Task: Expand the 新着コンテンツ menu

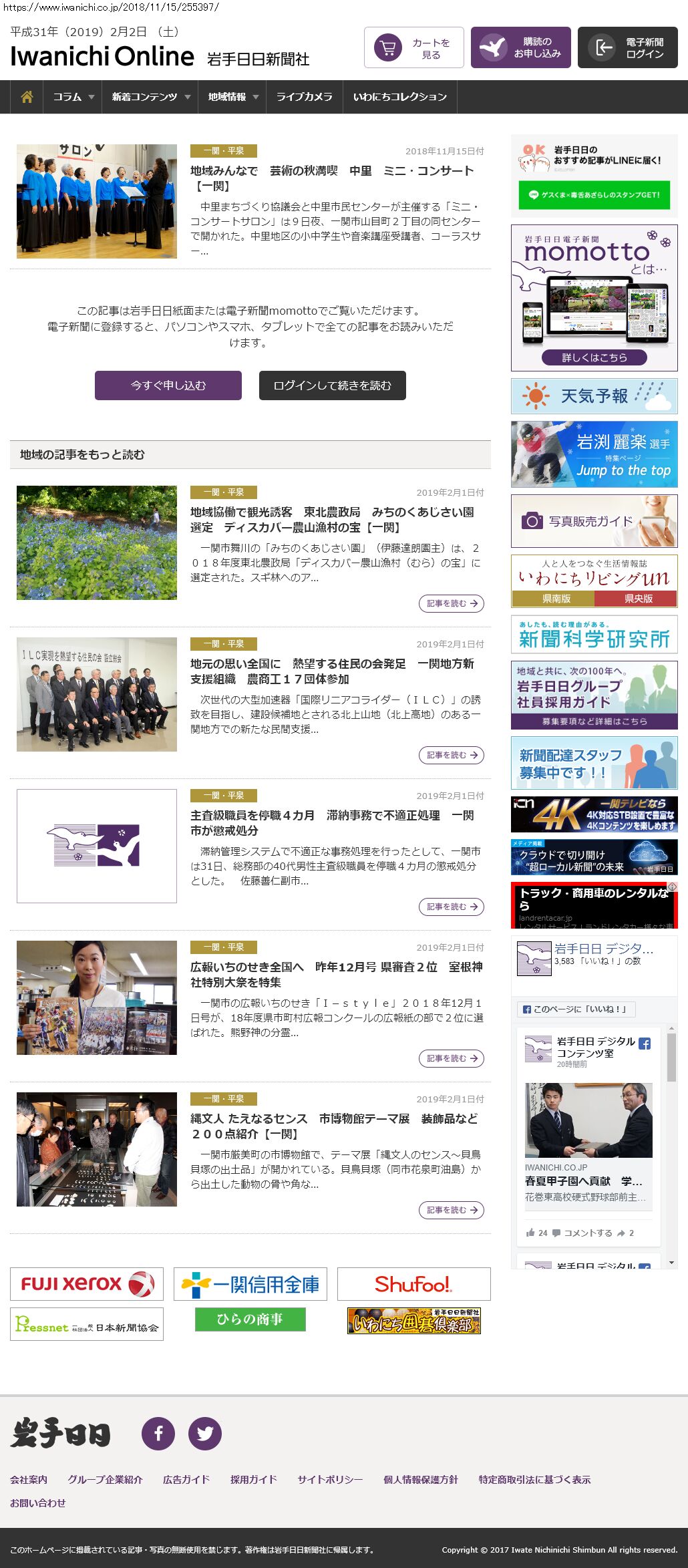Action: (150, 97)
